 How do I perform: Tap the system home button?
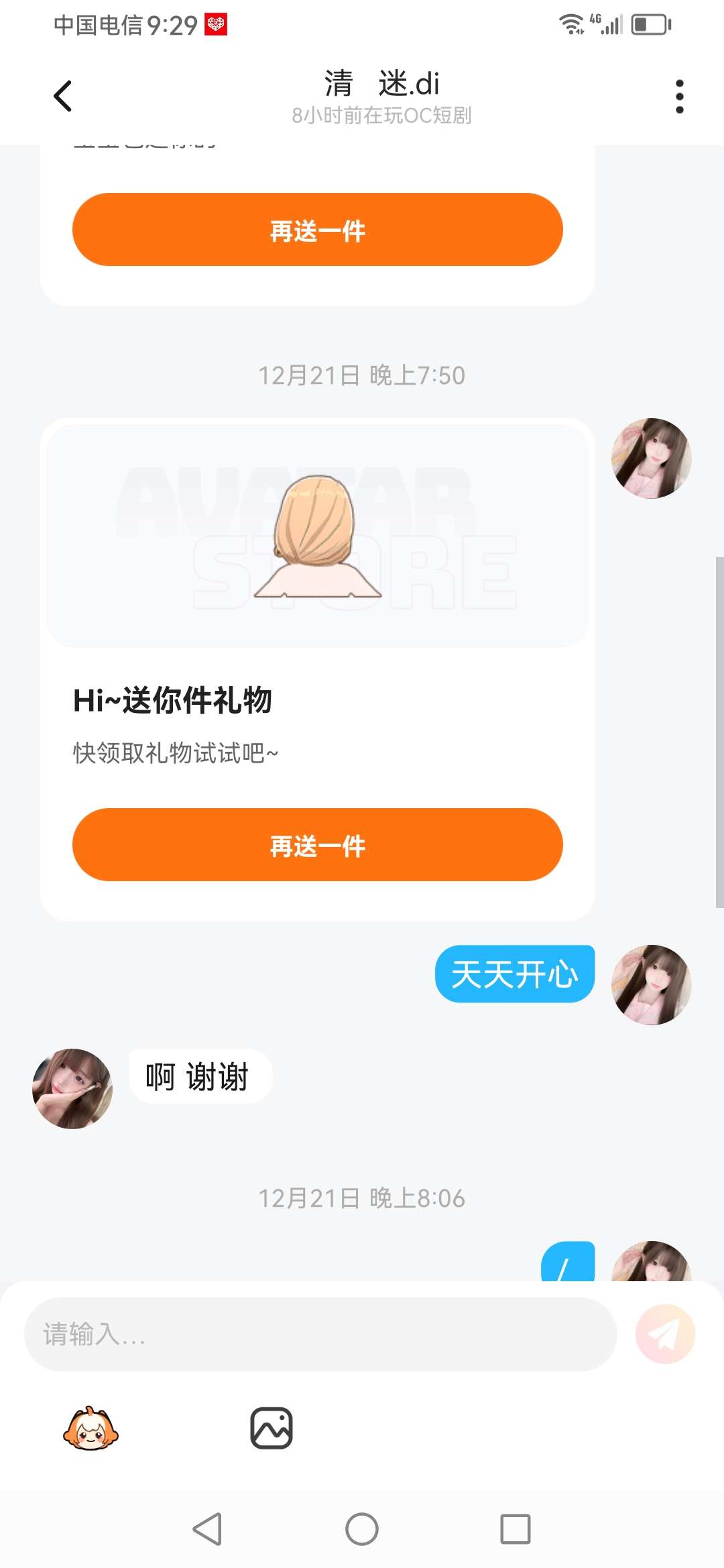[362, 1529]
